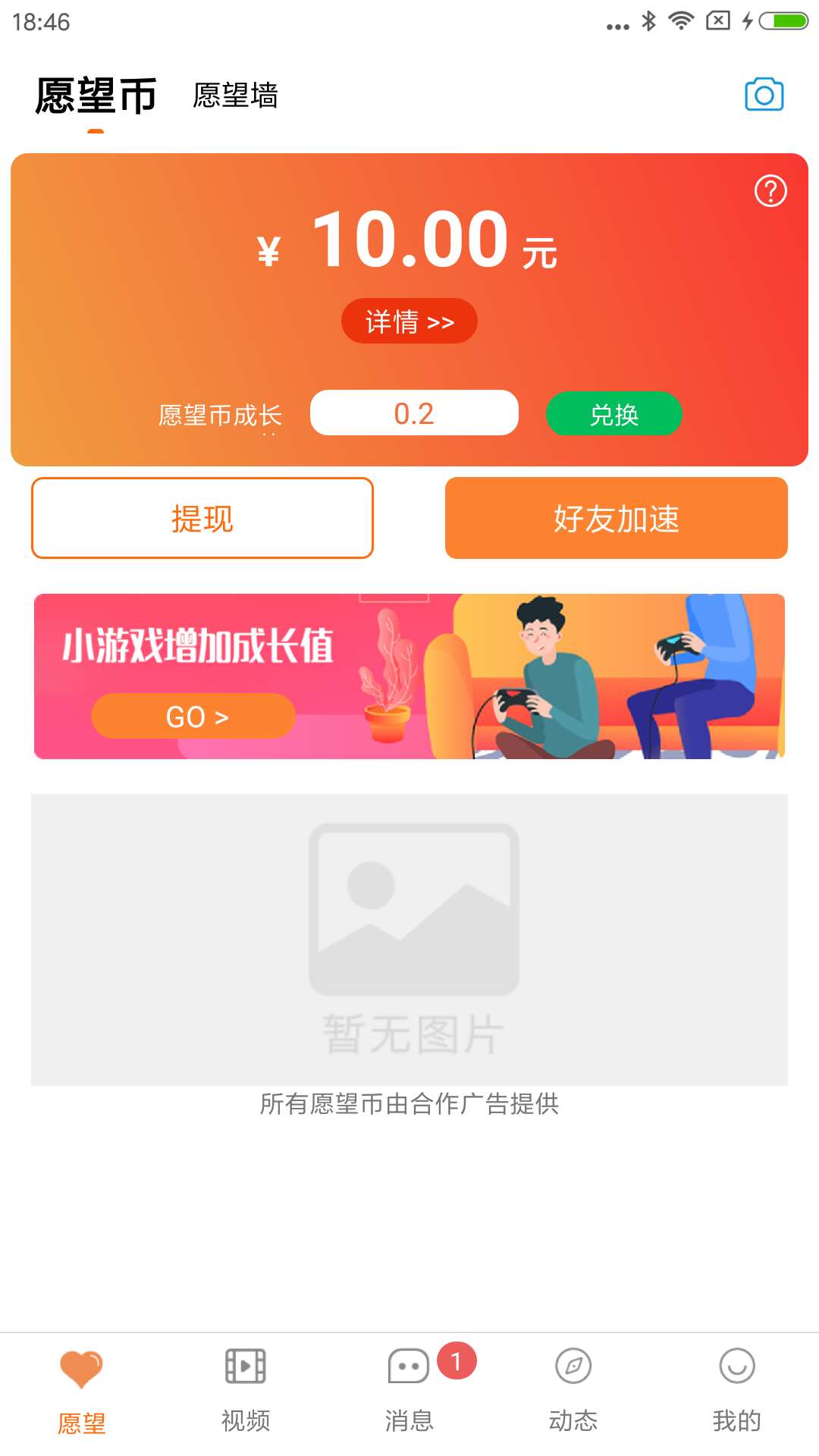Select the 愿望币 tab
The height and width of the screenshot is (1456, 819).
pyautogui.click(x=96, y=96)
